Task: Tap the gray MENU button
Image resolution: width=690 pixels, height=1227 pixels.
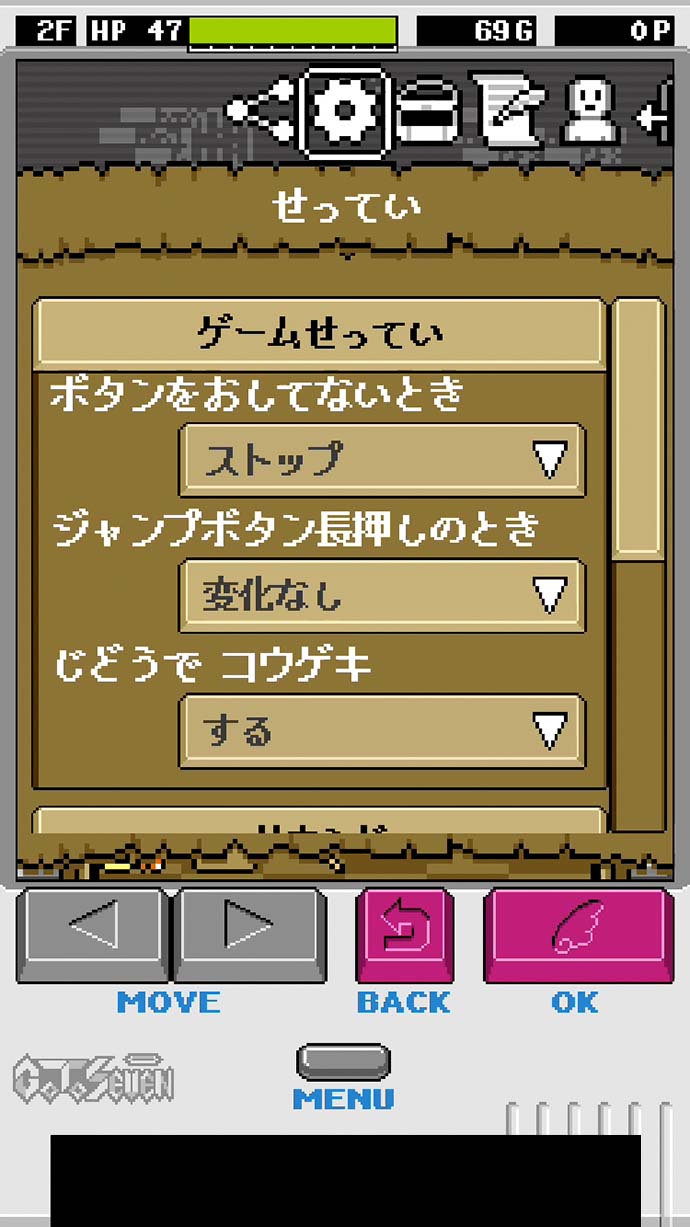Action: [x=343, y=1061]
